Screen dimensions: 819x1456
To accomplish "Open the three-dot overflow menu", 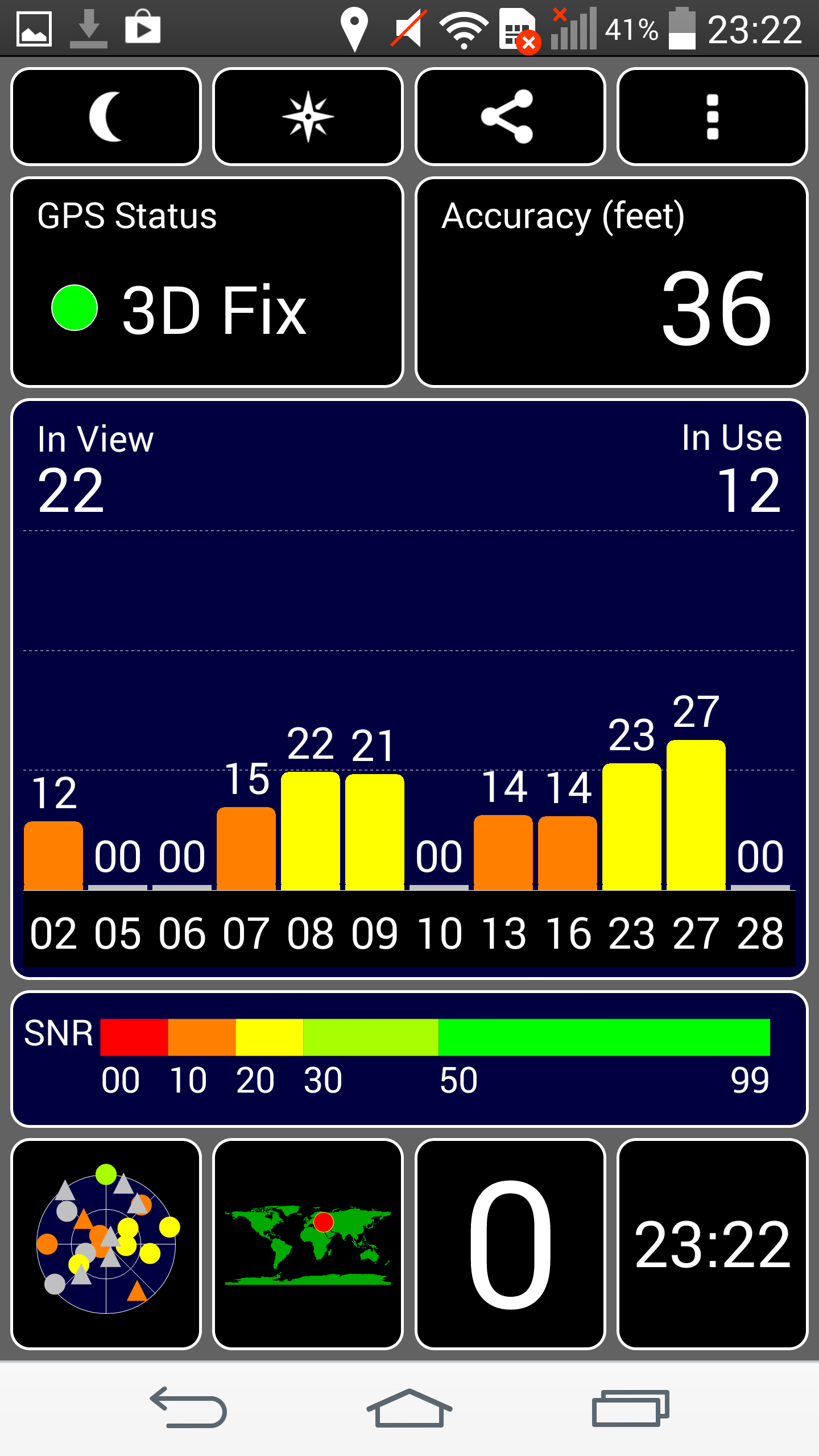I will 712,117.
